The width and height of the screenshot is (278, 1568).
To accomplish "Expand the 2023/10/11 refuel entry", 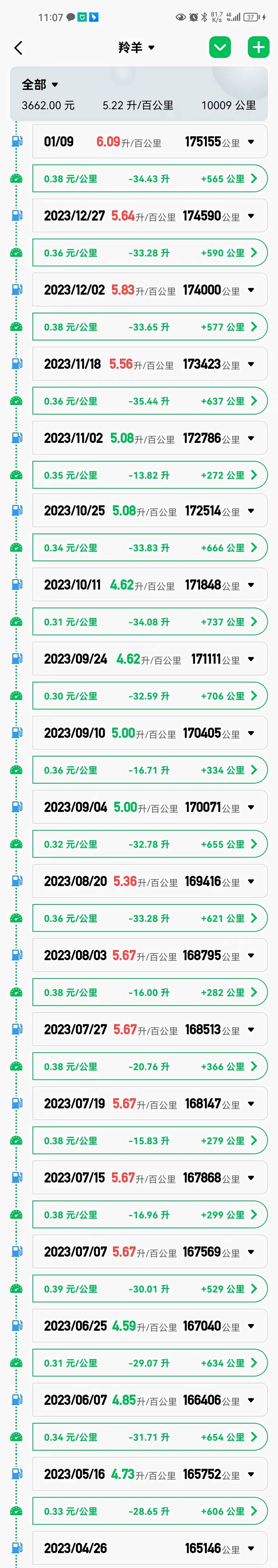I will (251, 585).
